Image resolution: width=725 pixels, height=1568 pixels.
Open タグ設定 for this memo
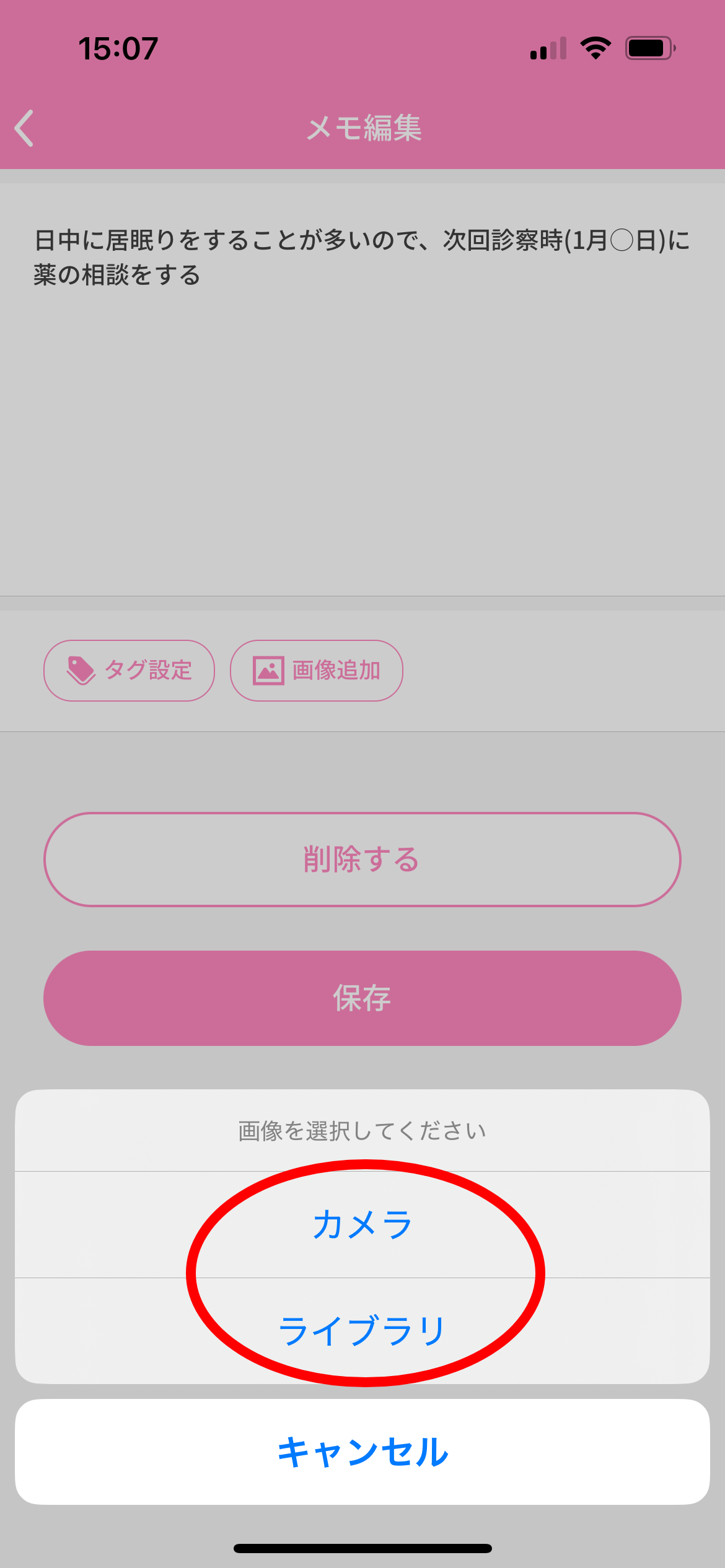click(x=129, y=671)
